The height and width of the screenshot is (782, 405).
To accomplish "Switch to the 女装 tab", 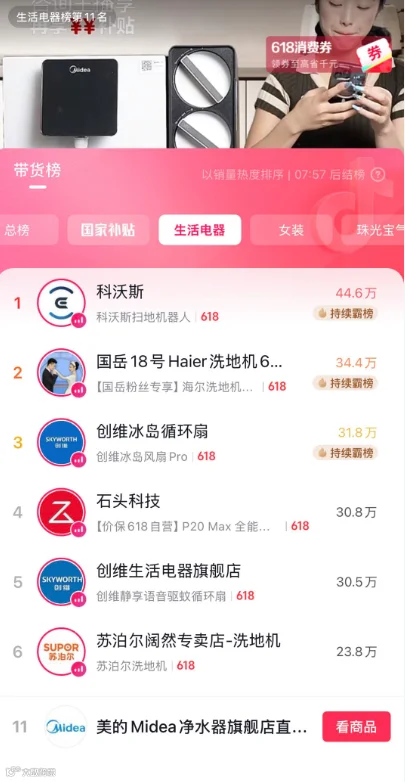I will pos(291,230).
